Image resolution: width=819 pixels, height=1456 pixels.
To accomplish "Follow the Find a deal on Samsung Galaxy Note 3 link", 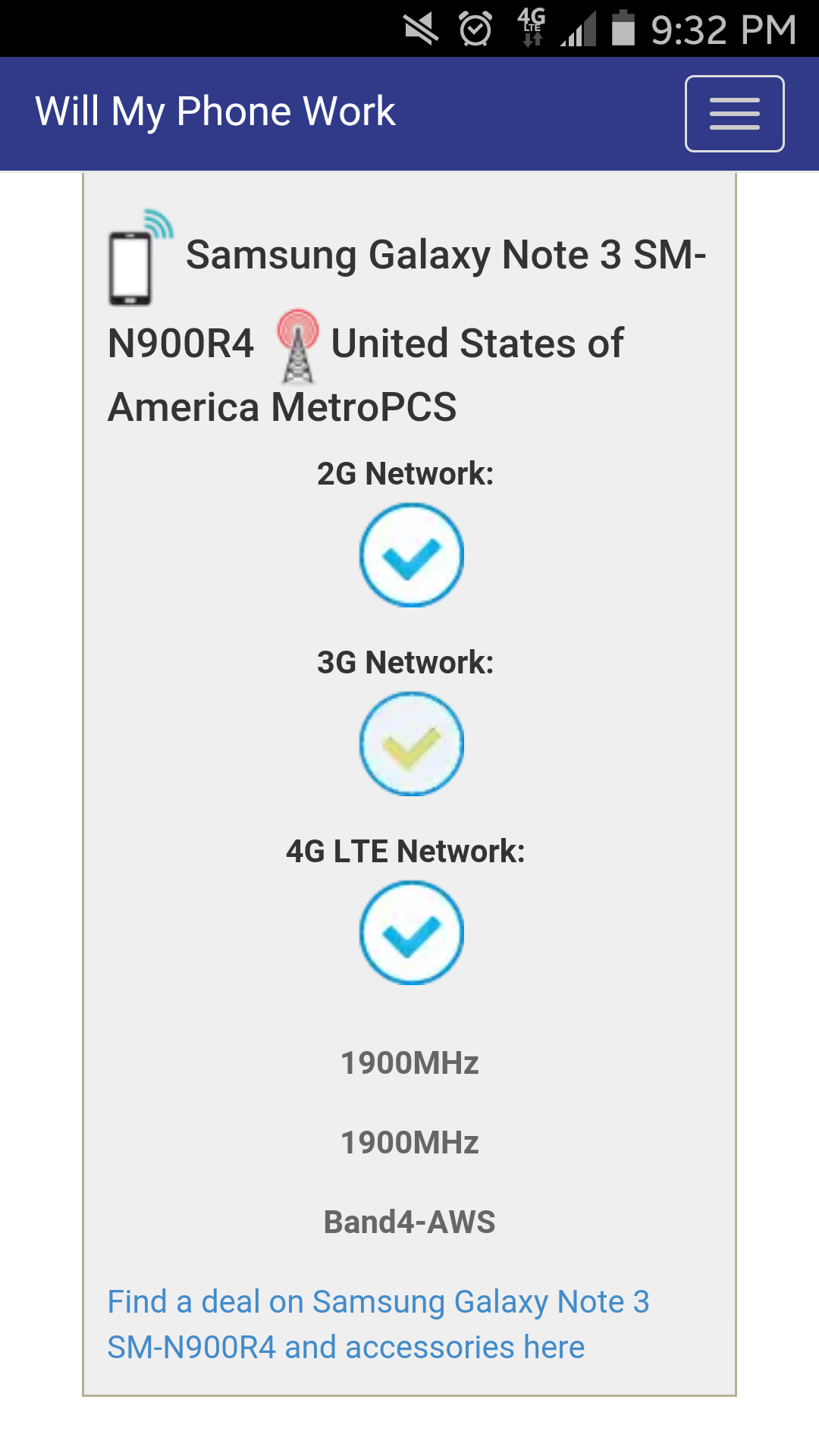I will click(378, 1324).
